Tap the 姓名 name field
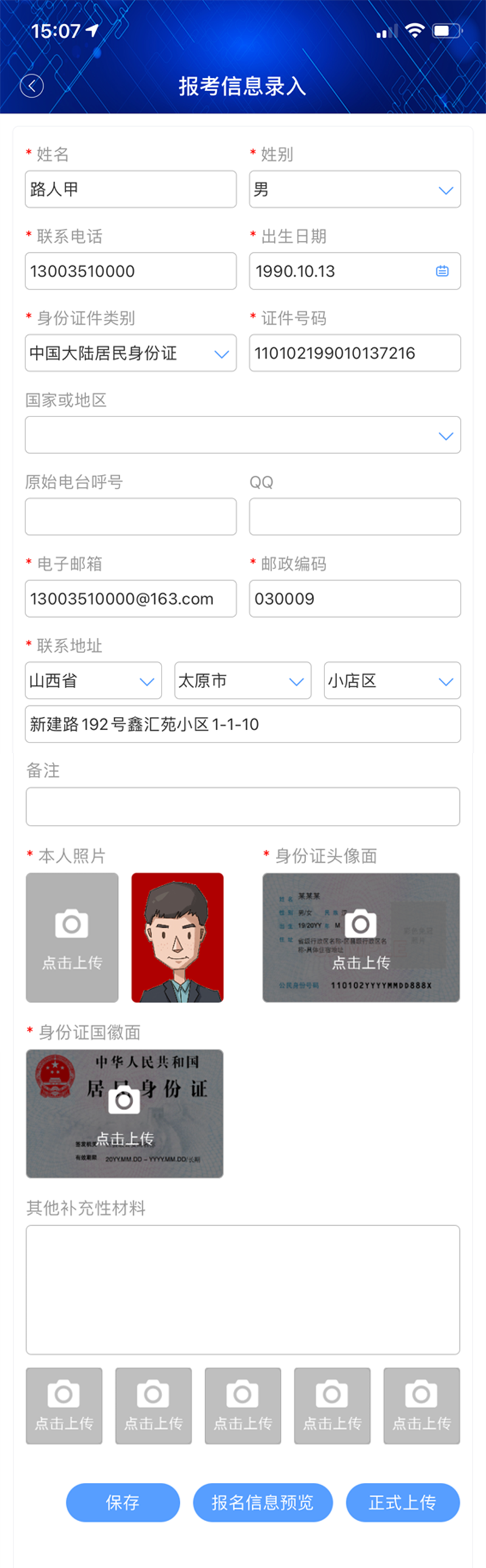 pos(130,189)
